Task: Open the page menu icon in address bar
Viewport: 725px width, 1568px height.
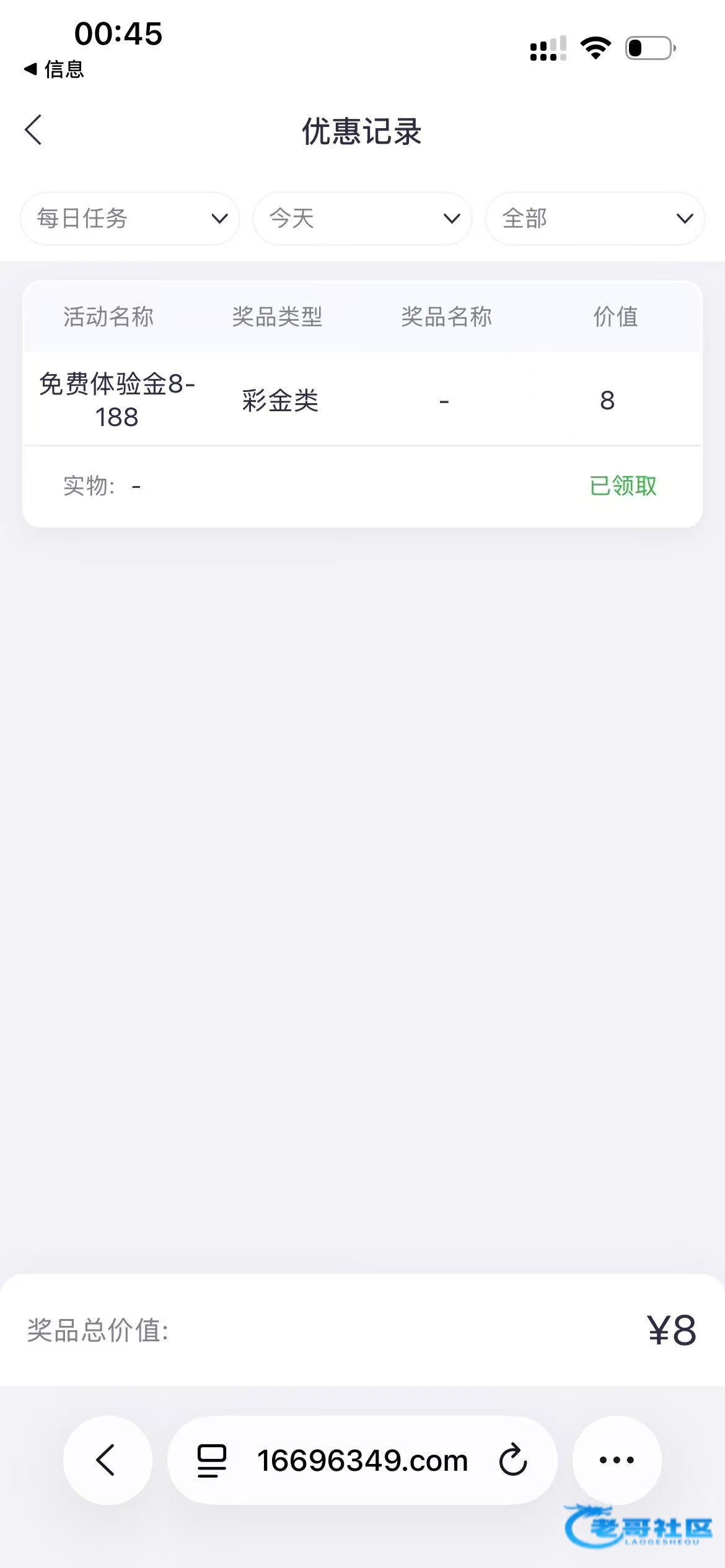Action: [212, 1460]
